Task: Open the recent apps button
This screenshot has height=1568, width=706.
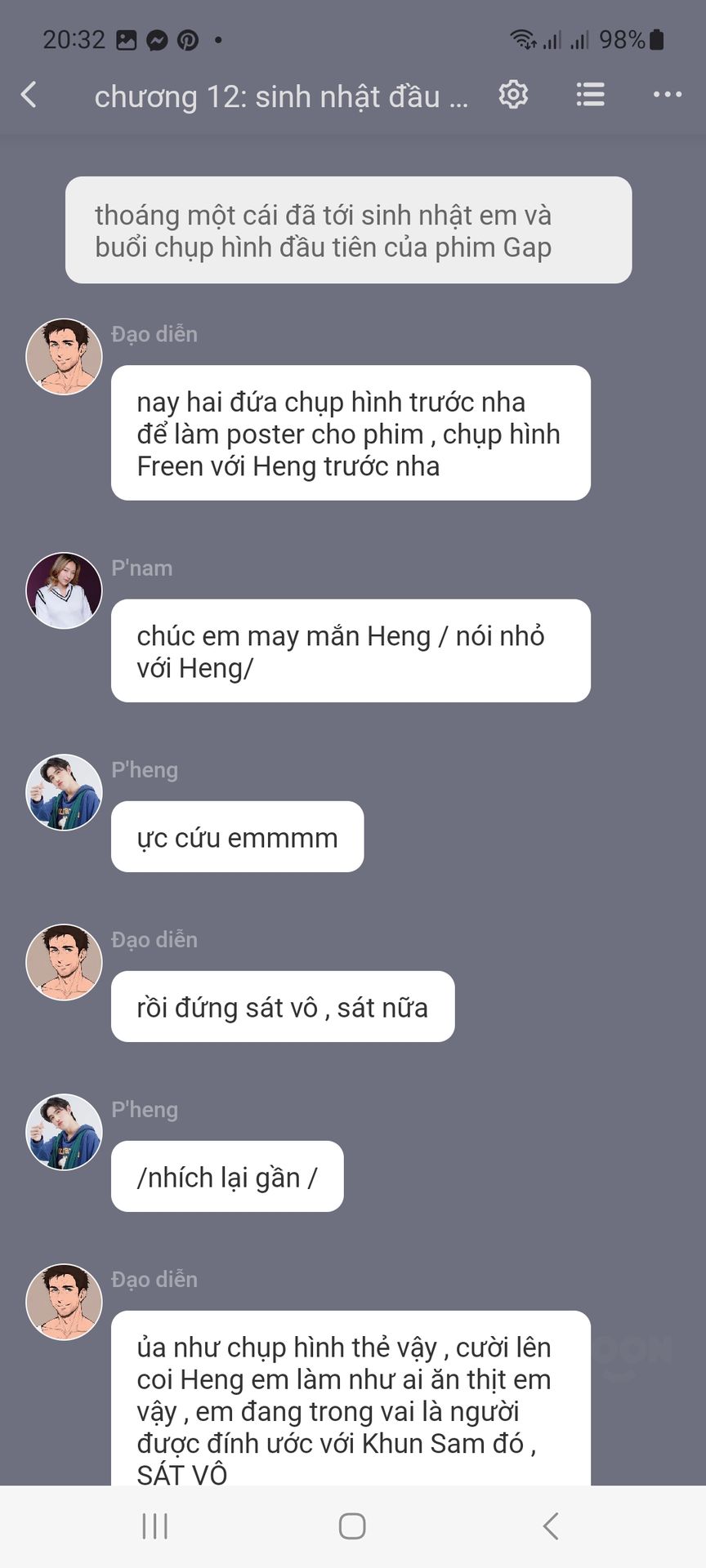Action: point(154,1526)
